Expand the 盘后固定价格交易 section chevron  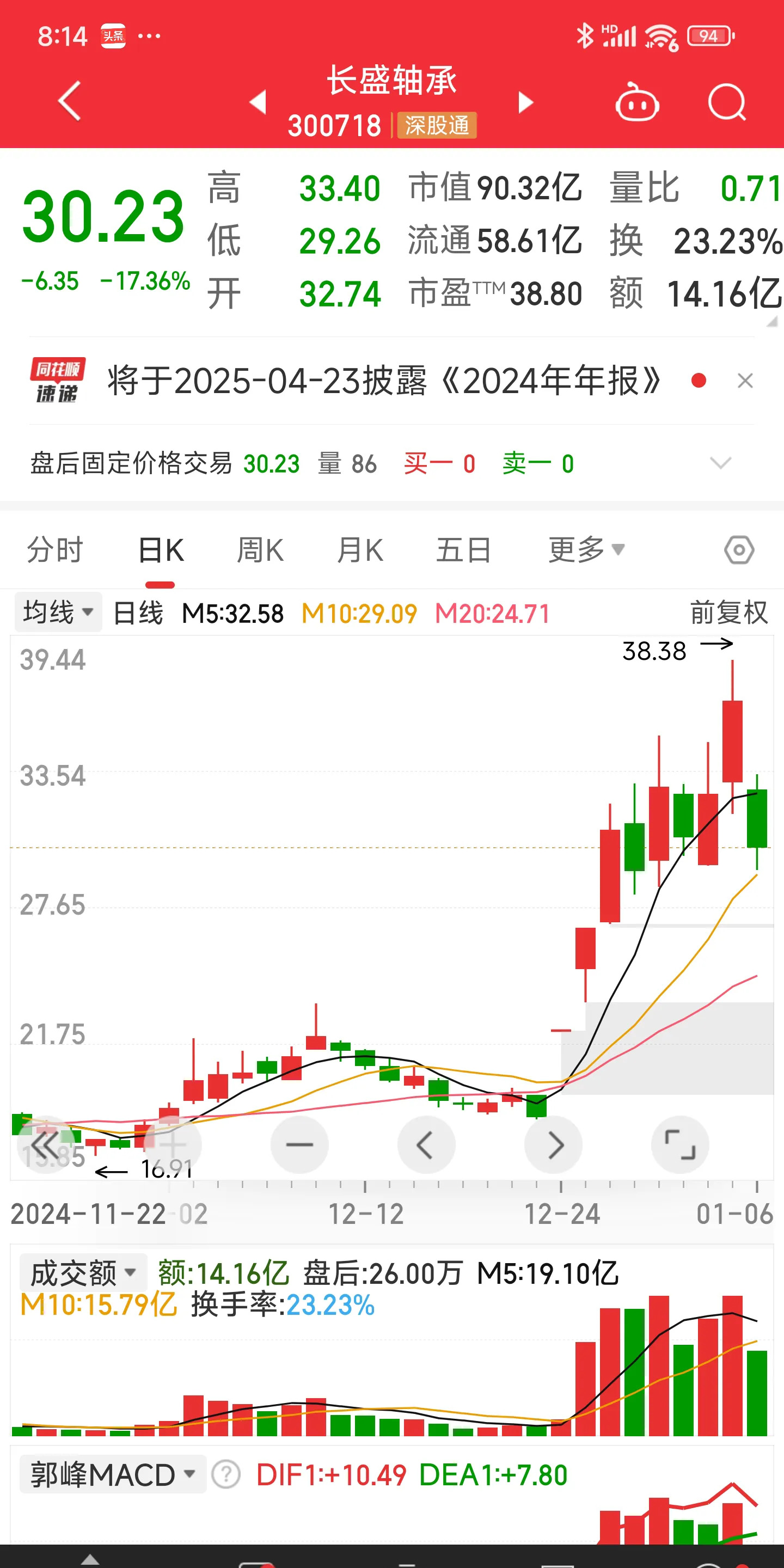720,464
